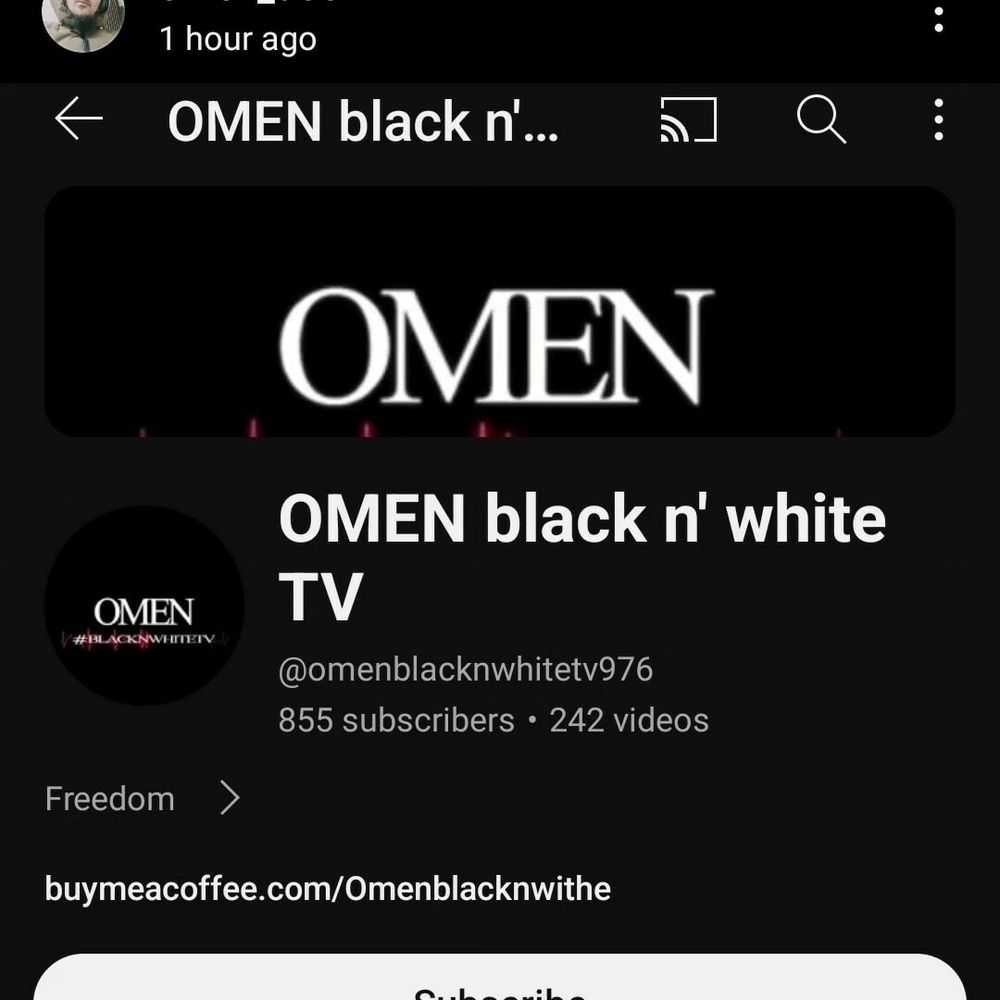Open the post options menu beside 1 hour ago
This screenshot has height=1000, width=1000.
tap(938, 20)
